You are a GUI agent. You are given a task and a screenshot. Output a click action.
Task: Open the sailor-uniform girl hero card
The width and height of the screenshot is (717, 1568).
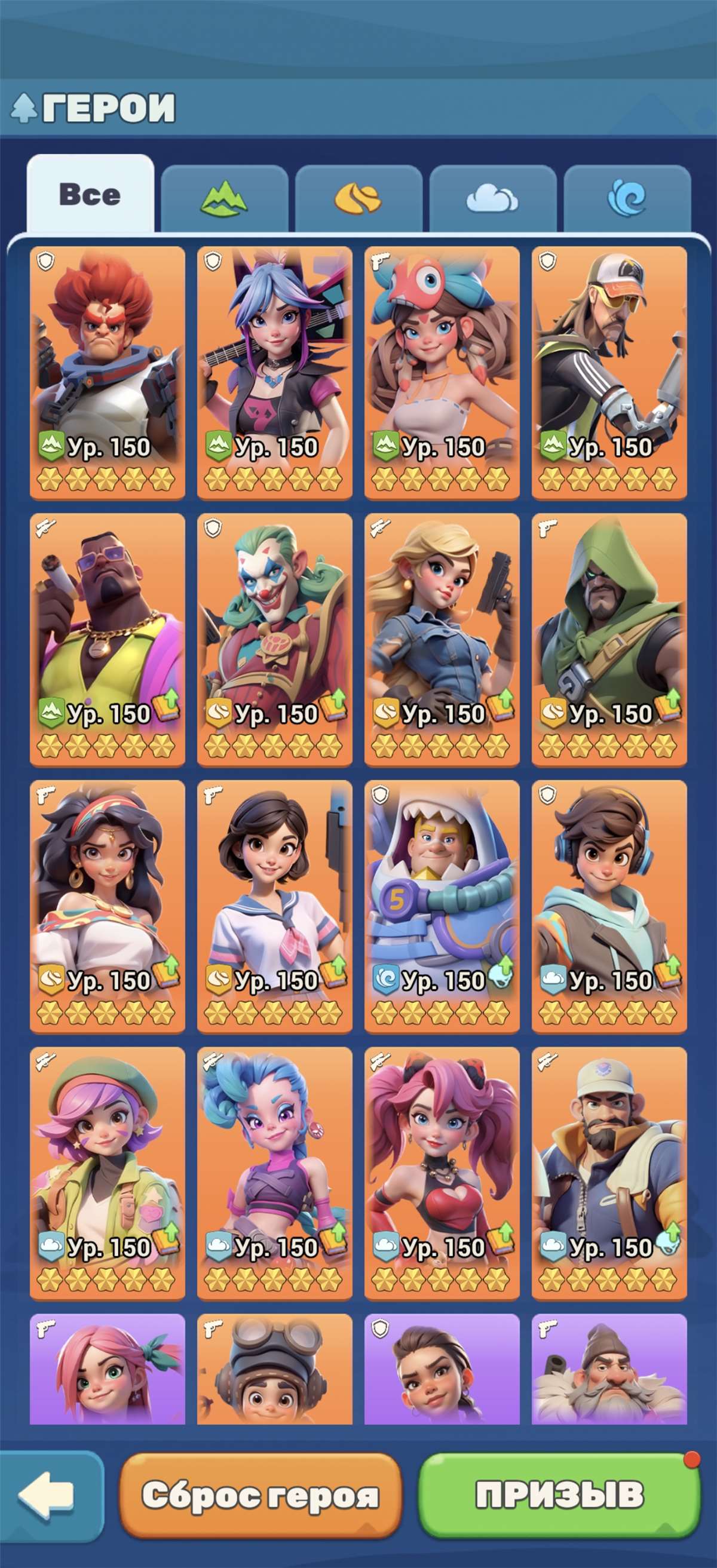[274, 906]
